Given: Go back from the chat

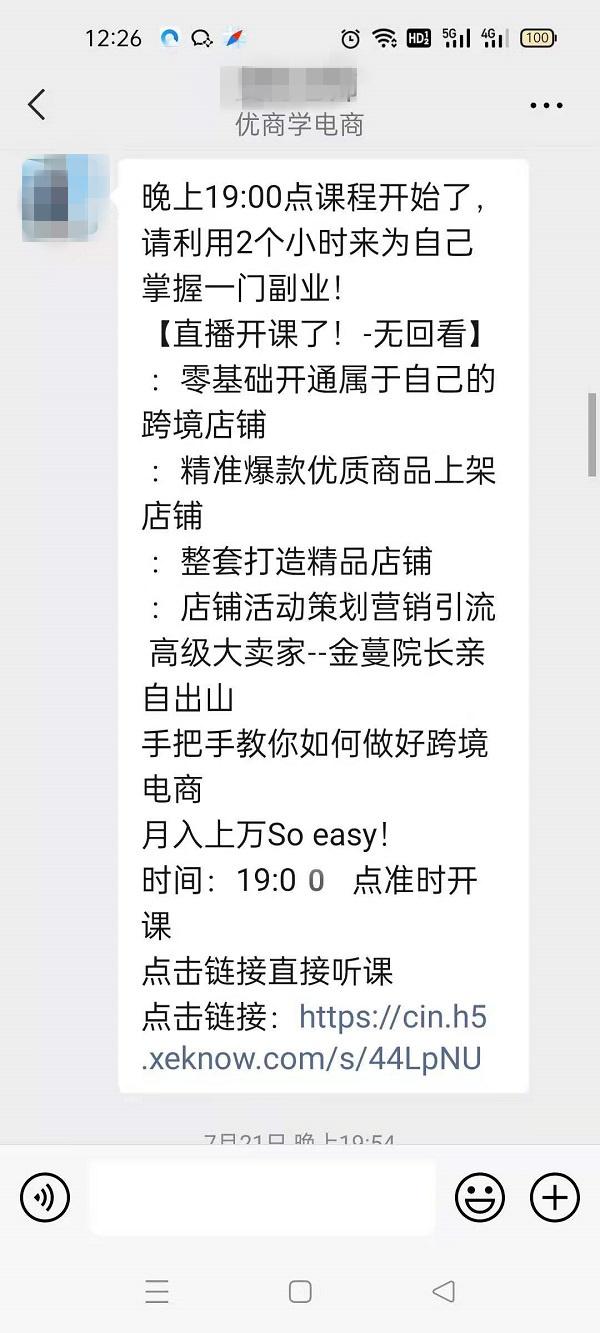Looking at the screenshot, I should click(x=37, y=104).
